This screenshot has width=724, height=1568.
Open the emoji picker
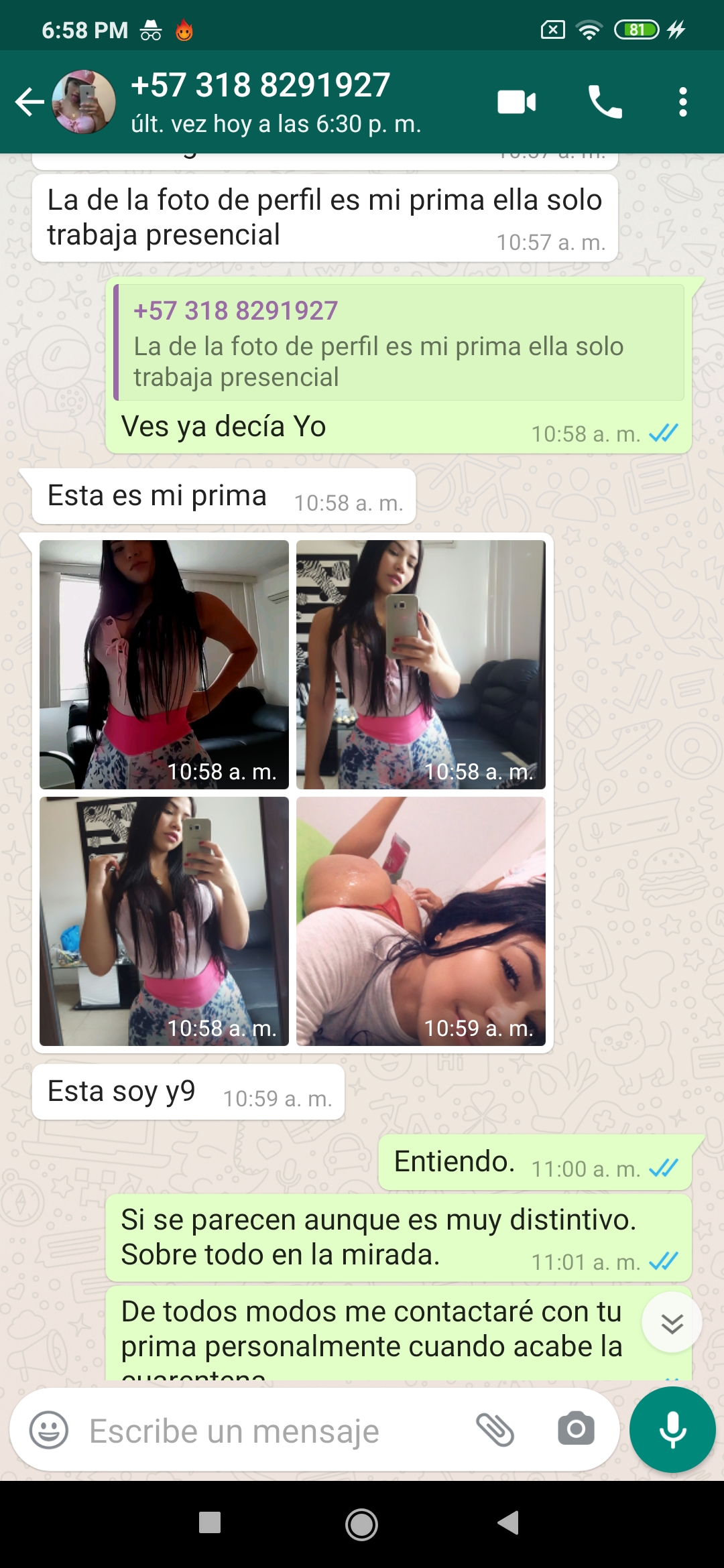pos(49,1430)
